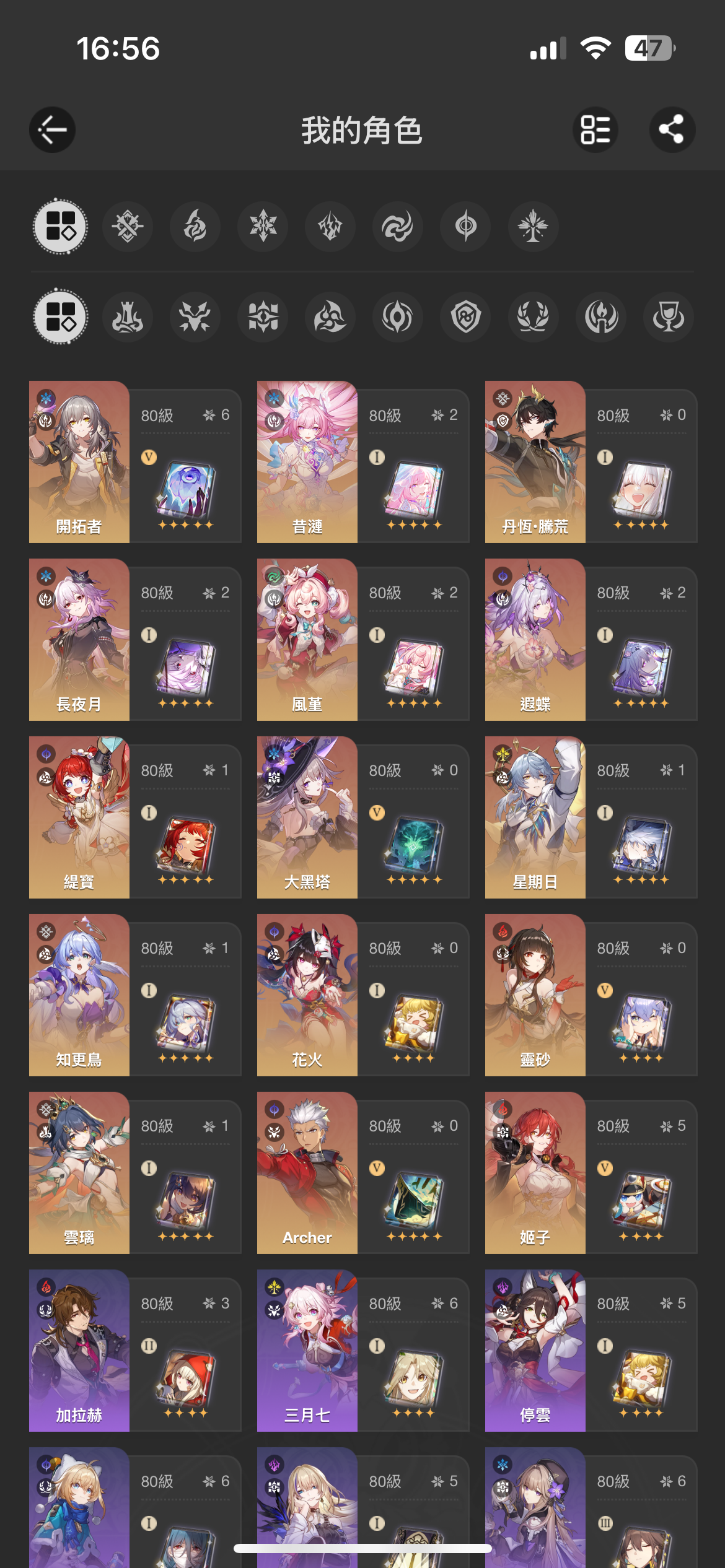Screen dimensions: 725x1568
Task: Filter by lightning element icon
Action: (330, 226)
